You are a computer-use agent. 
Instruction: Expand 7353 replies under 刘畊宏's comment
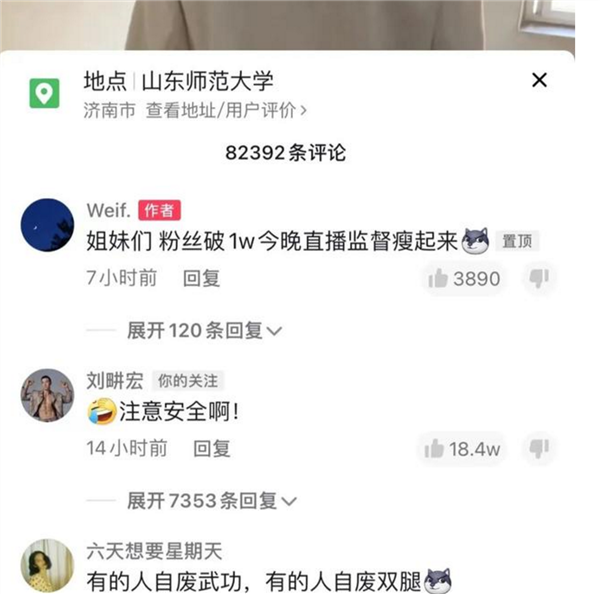(x=208, y=500)
